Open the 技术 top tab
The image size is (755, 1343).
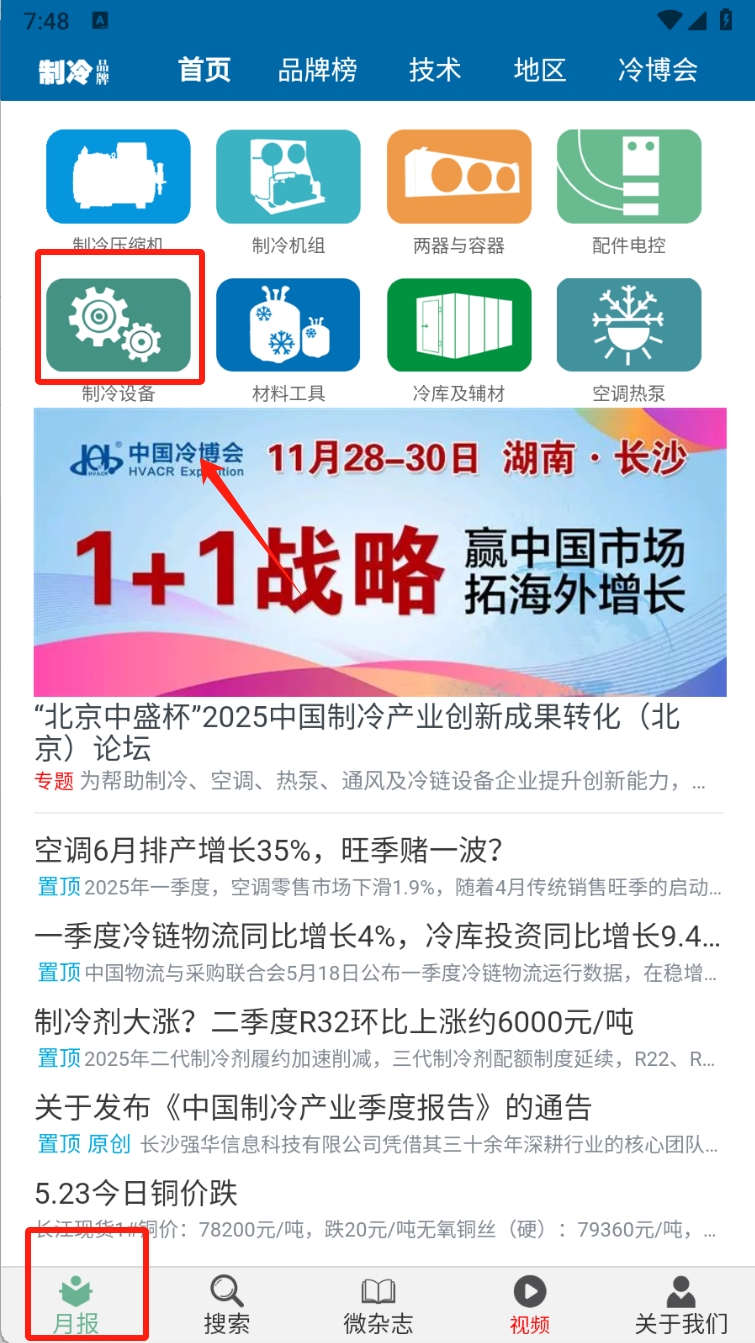point(434,70)
